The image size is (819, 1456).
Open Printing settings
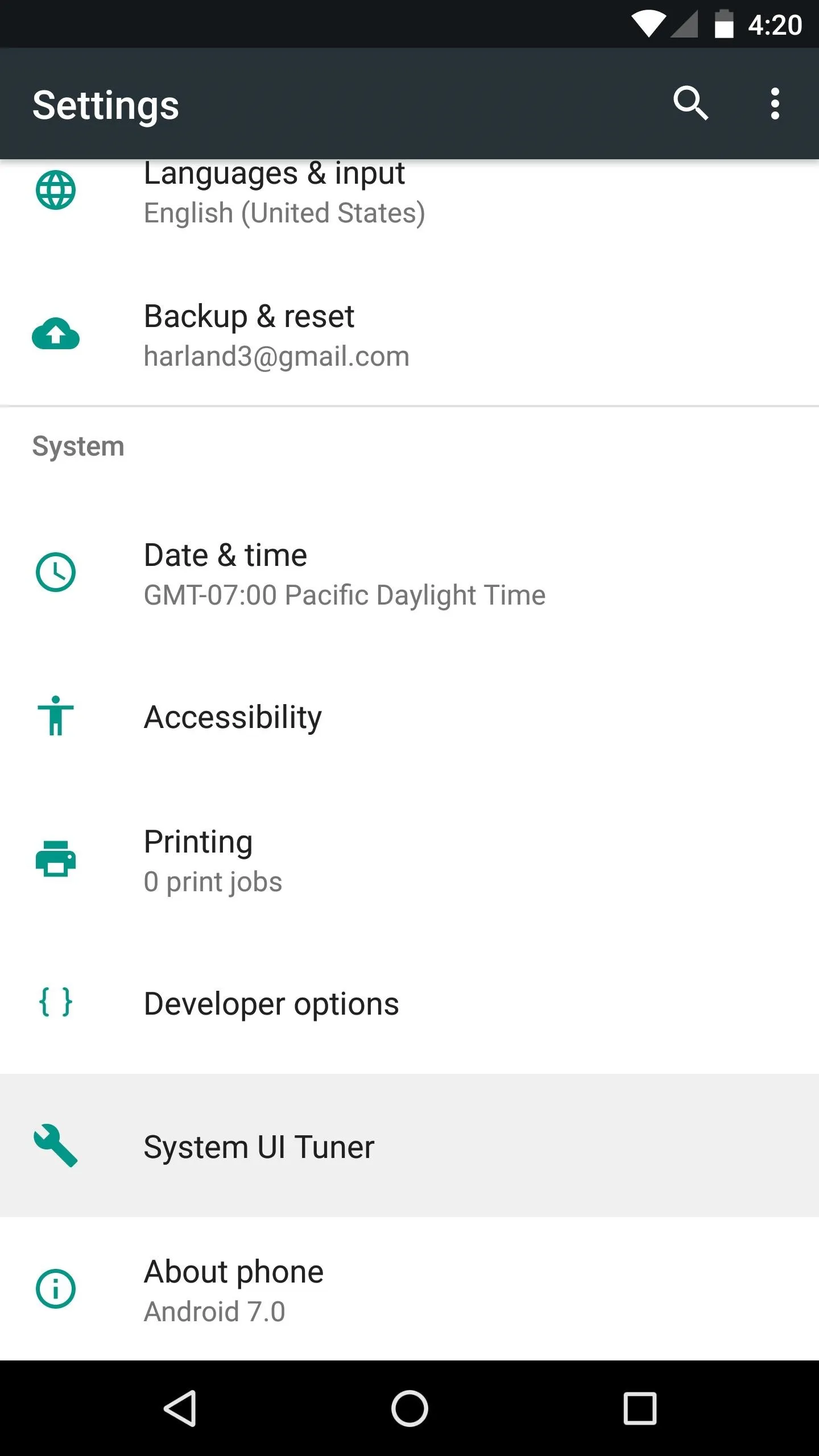click(x=409, y=860)
